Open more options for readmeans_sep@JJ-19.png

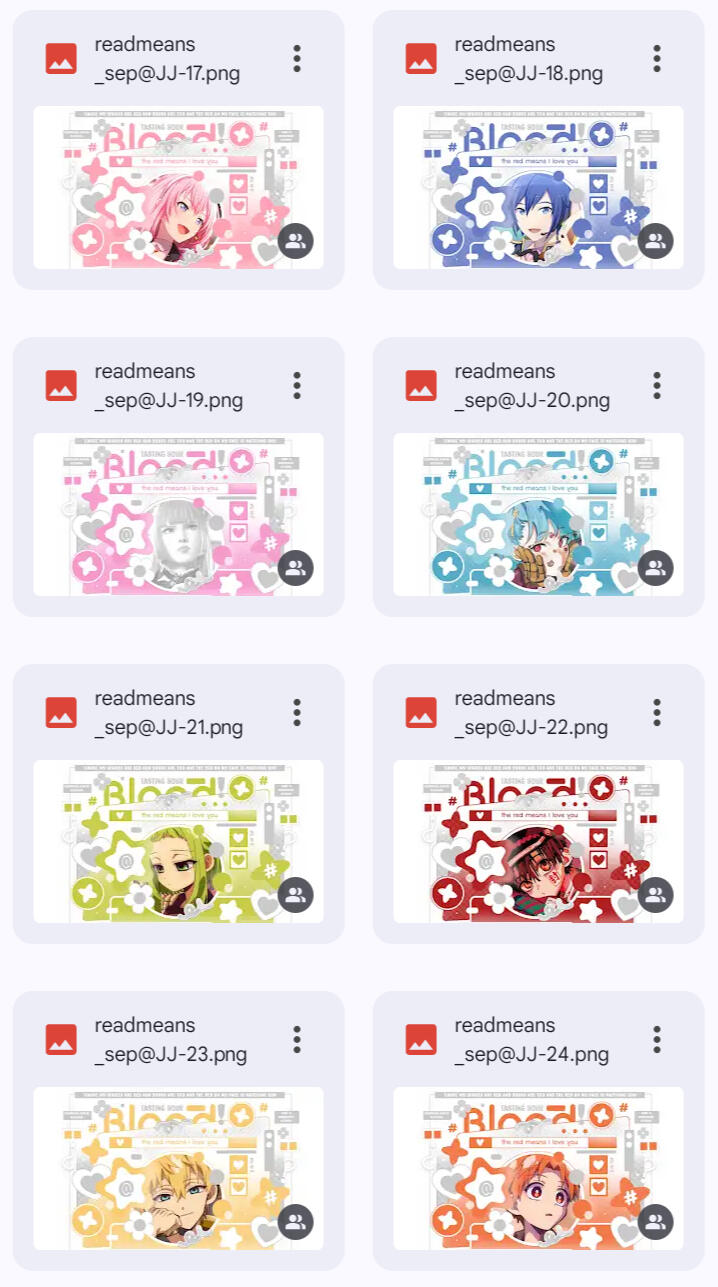coord(297,385)
